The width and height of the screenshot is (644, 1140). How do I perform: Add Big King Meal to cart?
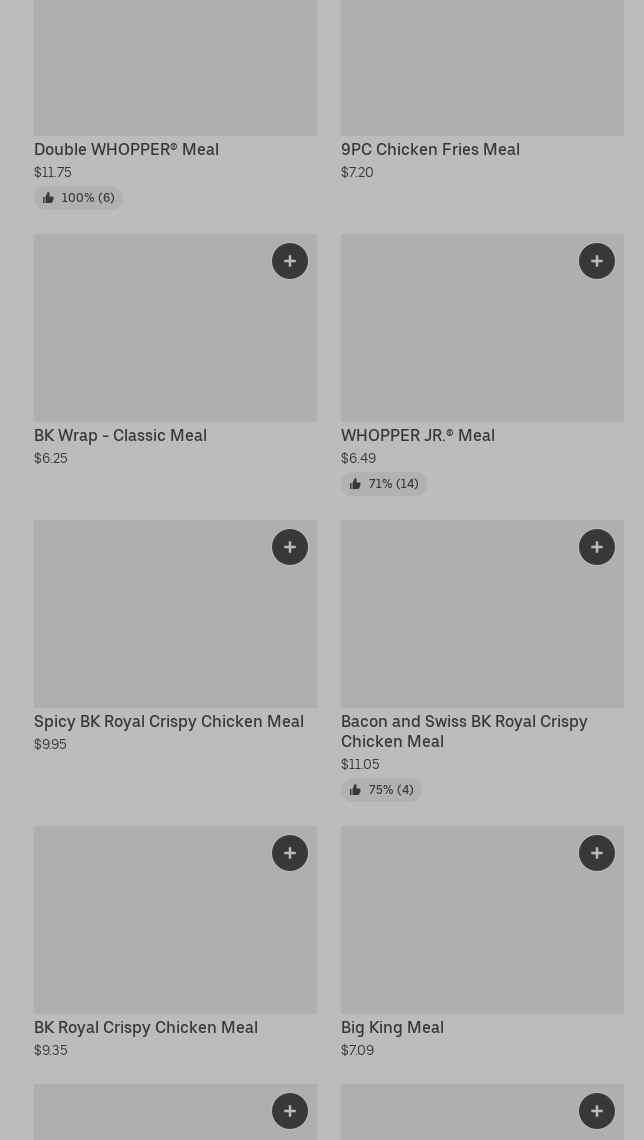coord(597,853)
